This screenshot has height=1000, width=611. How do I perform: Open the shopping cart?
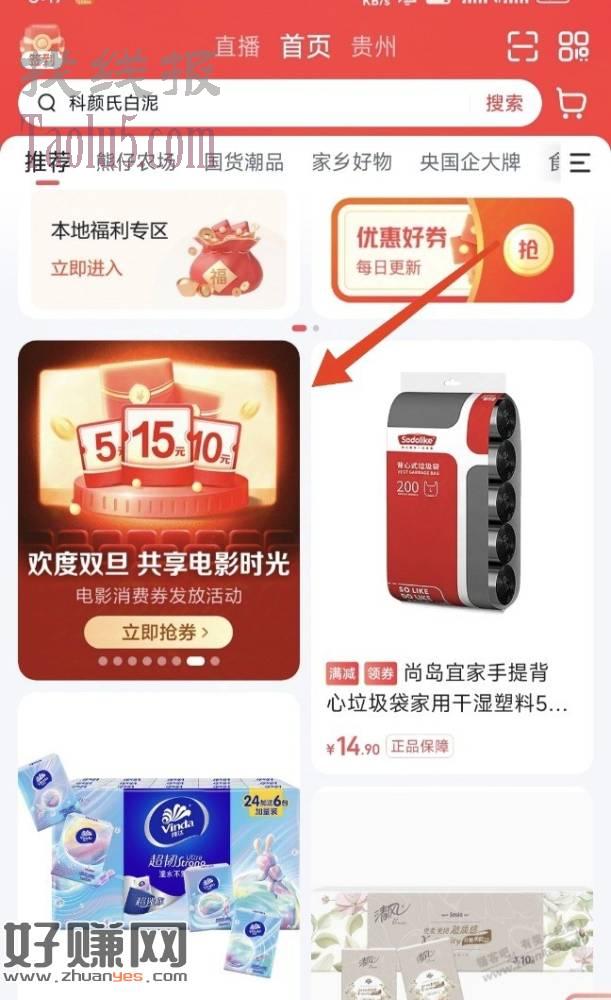[x=571, y=103]
